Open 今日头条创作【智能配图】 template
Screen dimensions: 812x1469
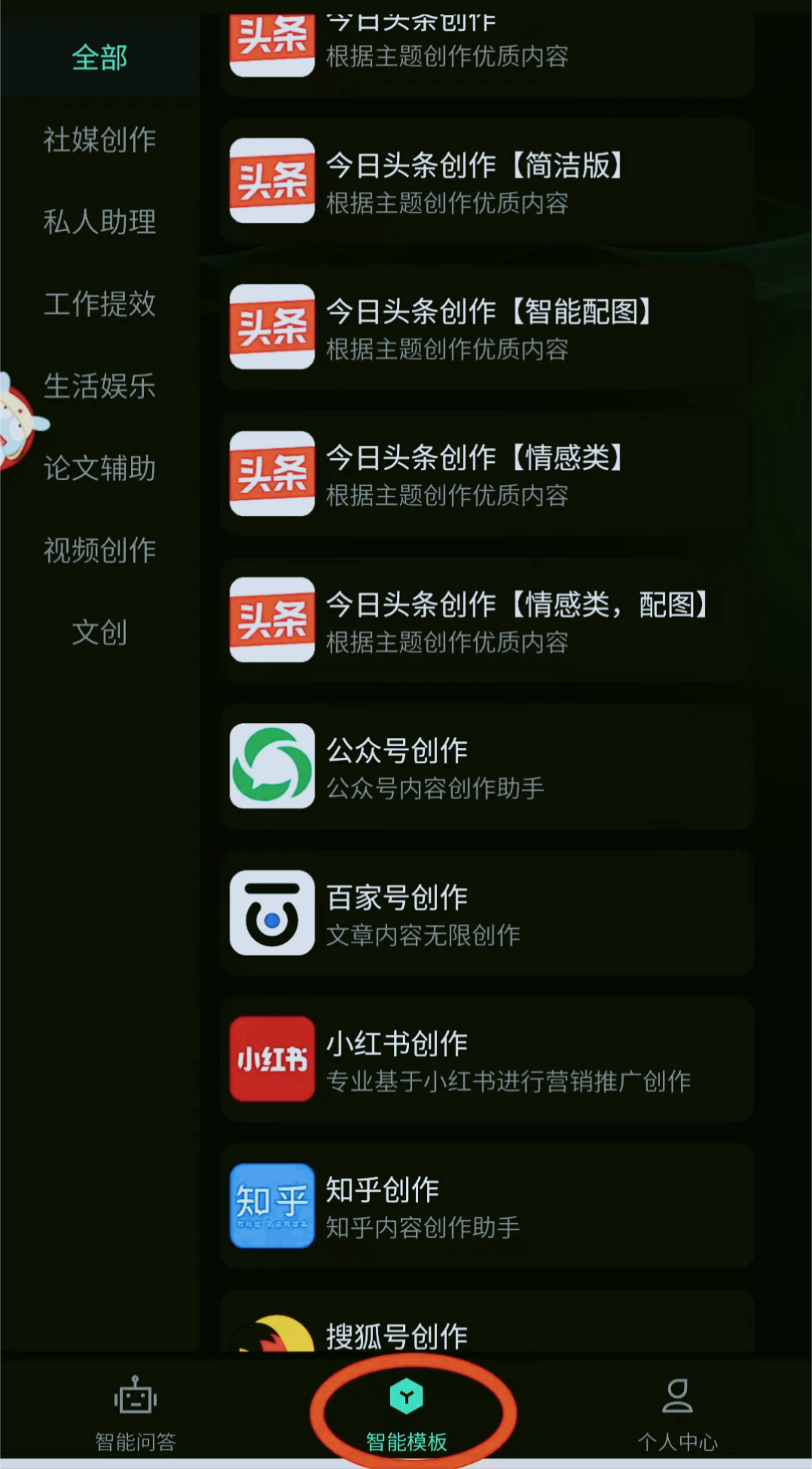click(487, 327)
